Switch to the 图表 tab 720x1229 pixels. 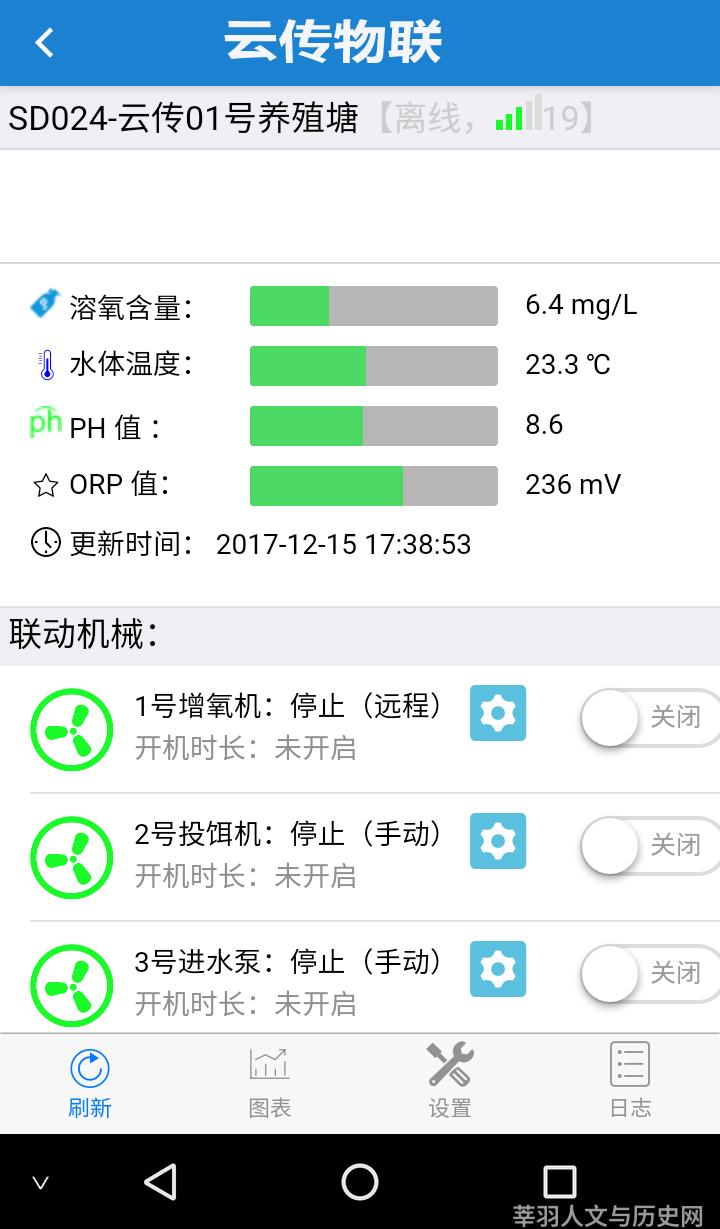(270, 1083)
